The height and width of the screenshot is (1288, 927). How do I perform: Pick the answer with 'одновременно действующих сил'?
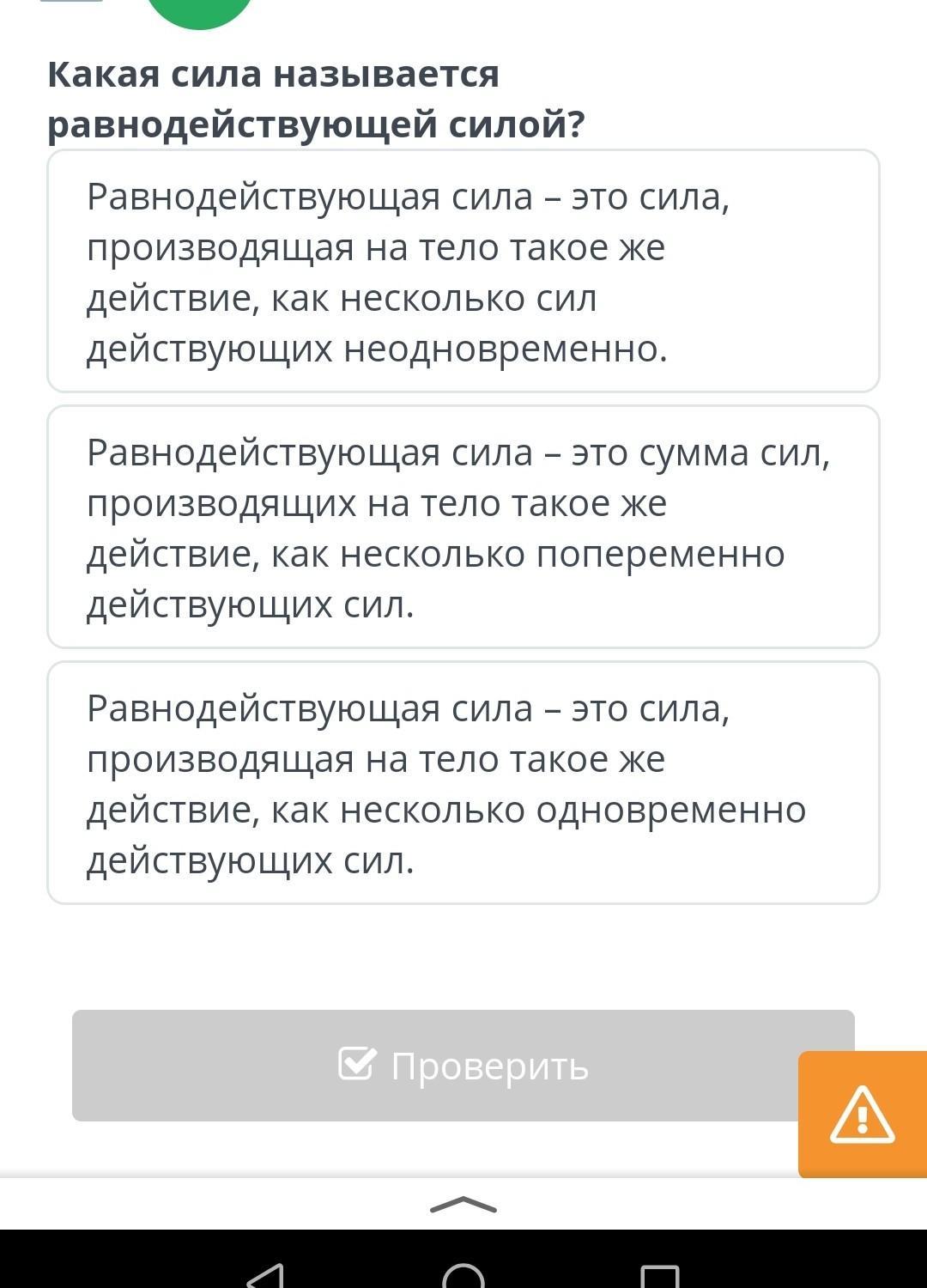click(463, 782)
